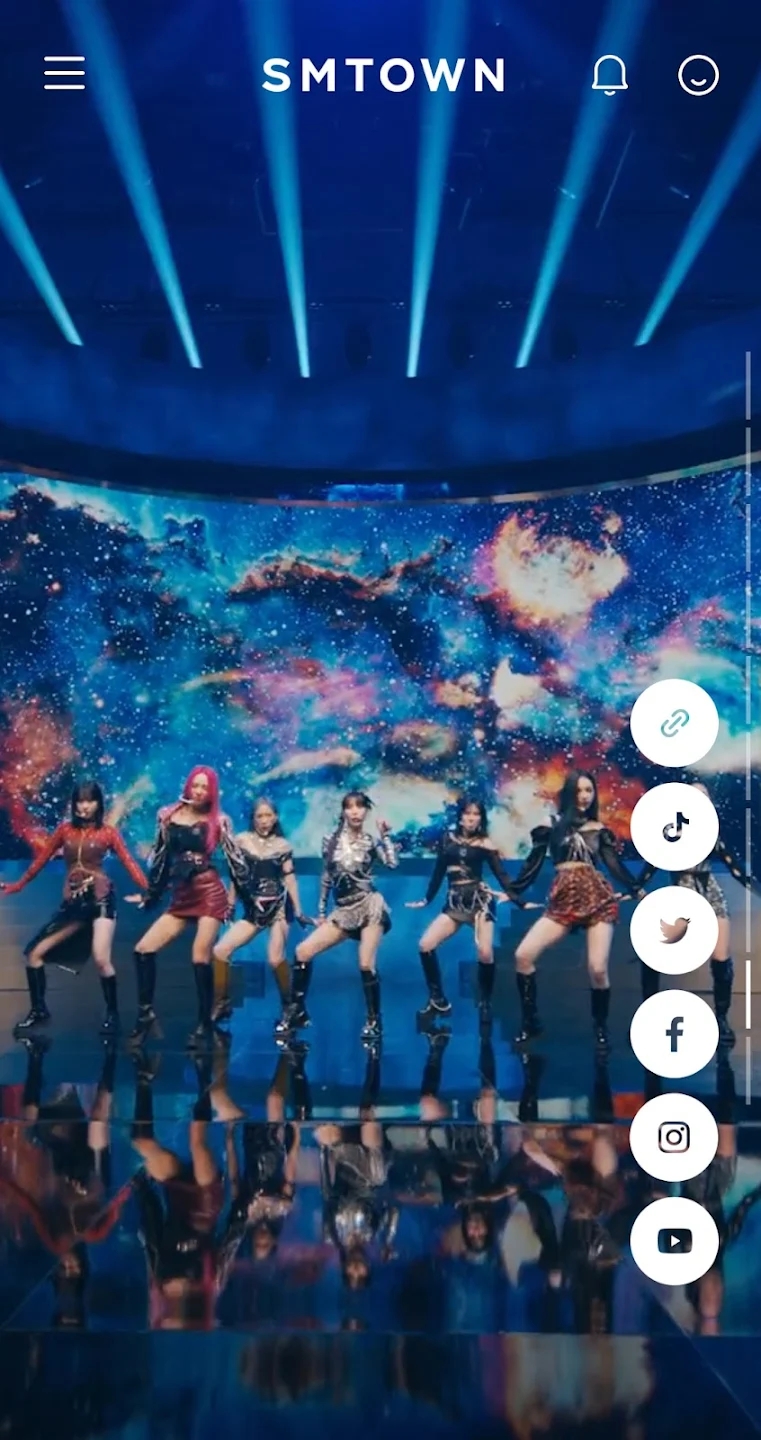This screenshot has height=1440, width=761.
Task: Open the Instagram button
Action: click(674, 1137)
